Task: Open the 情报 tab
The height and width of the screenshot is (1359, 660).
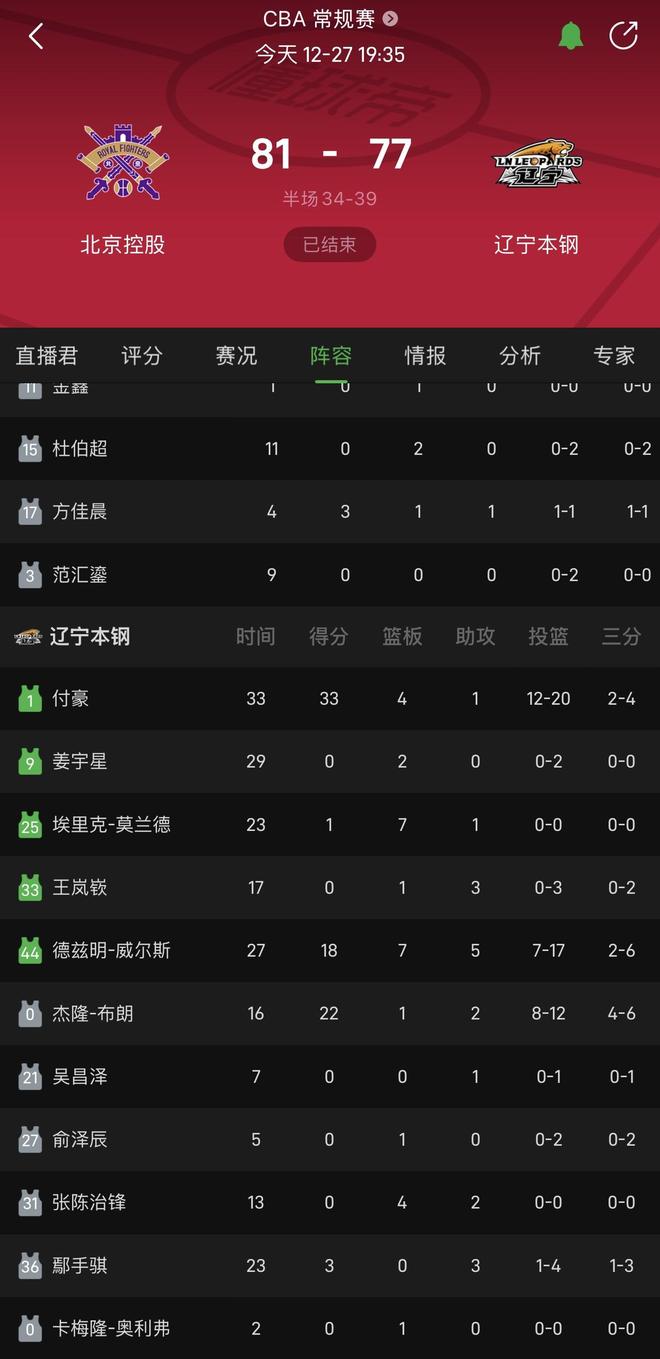Action: (x=425, y=356)
